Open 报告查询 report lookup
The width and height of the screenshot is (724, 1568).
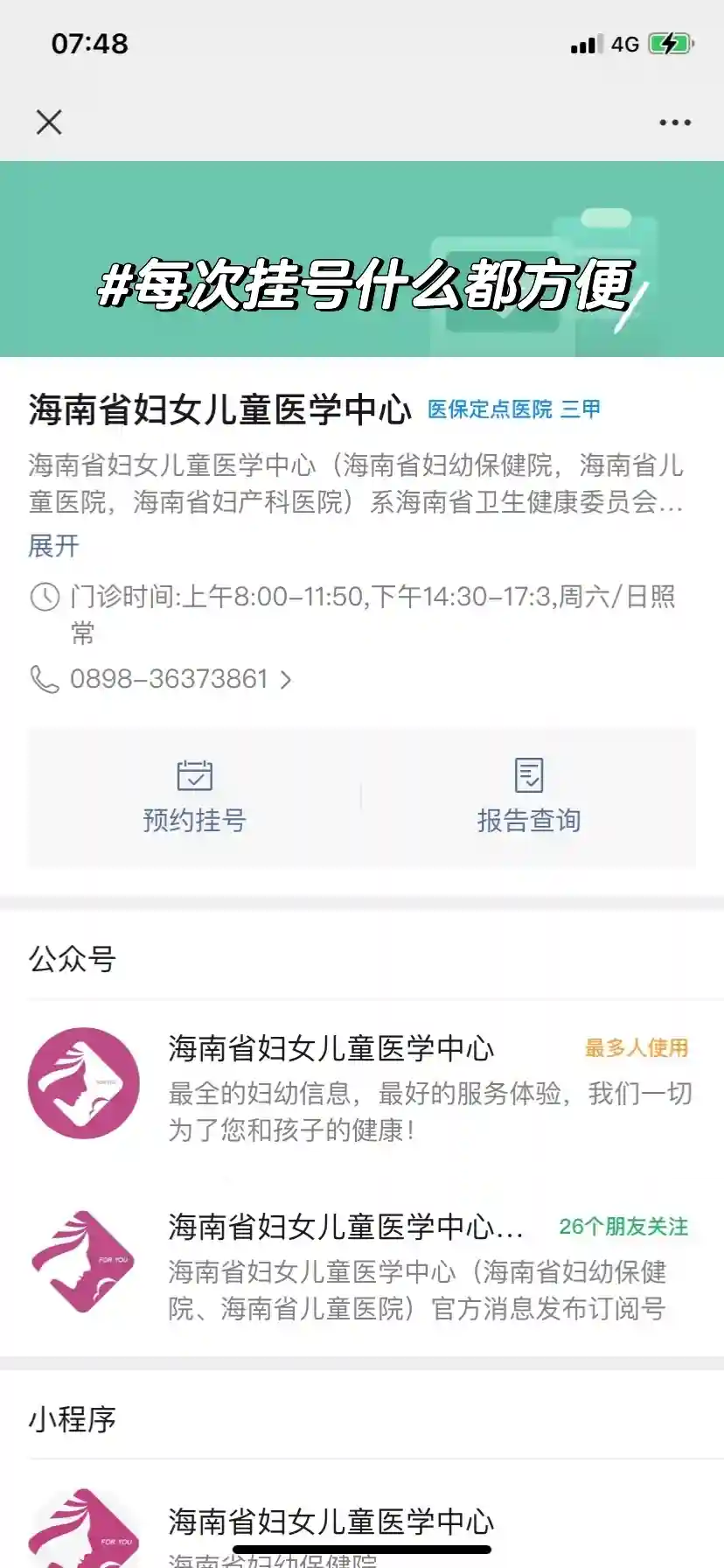coord(529,797)
